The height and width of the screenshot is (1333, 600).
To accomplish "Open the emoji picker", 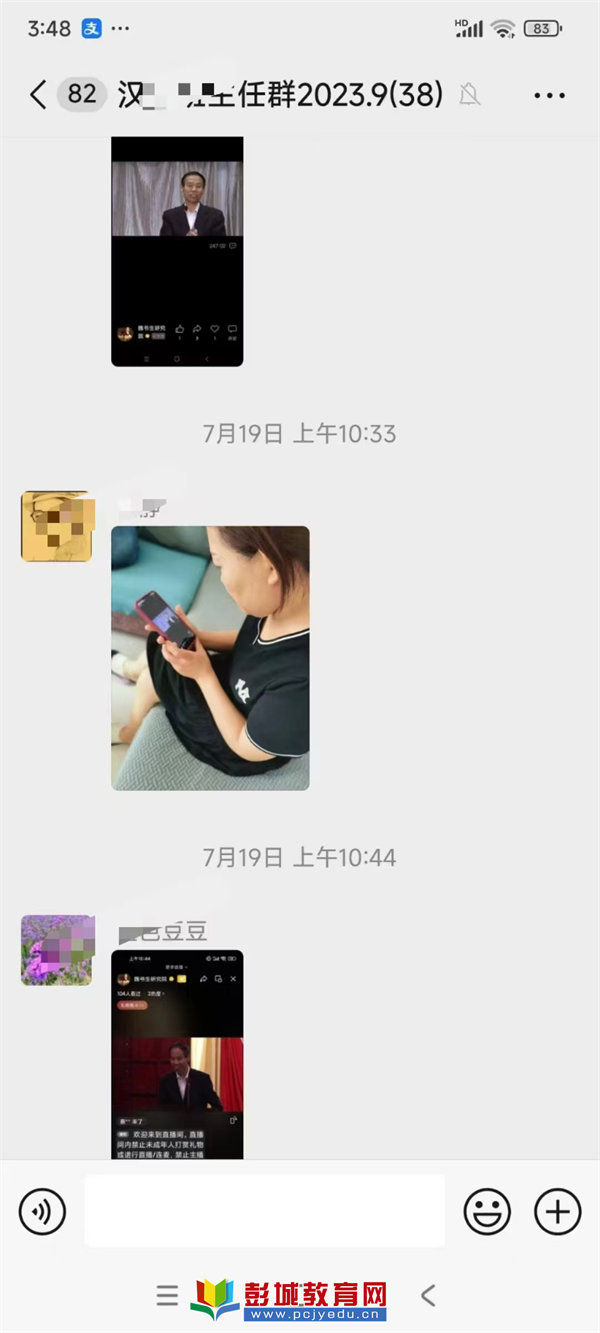I will click(x=487, y=1212).
